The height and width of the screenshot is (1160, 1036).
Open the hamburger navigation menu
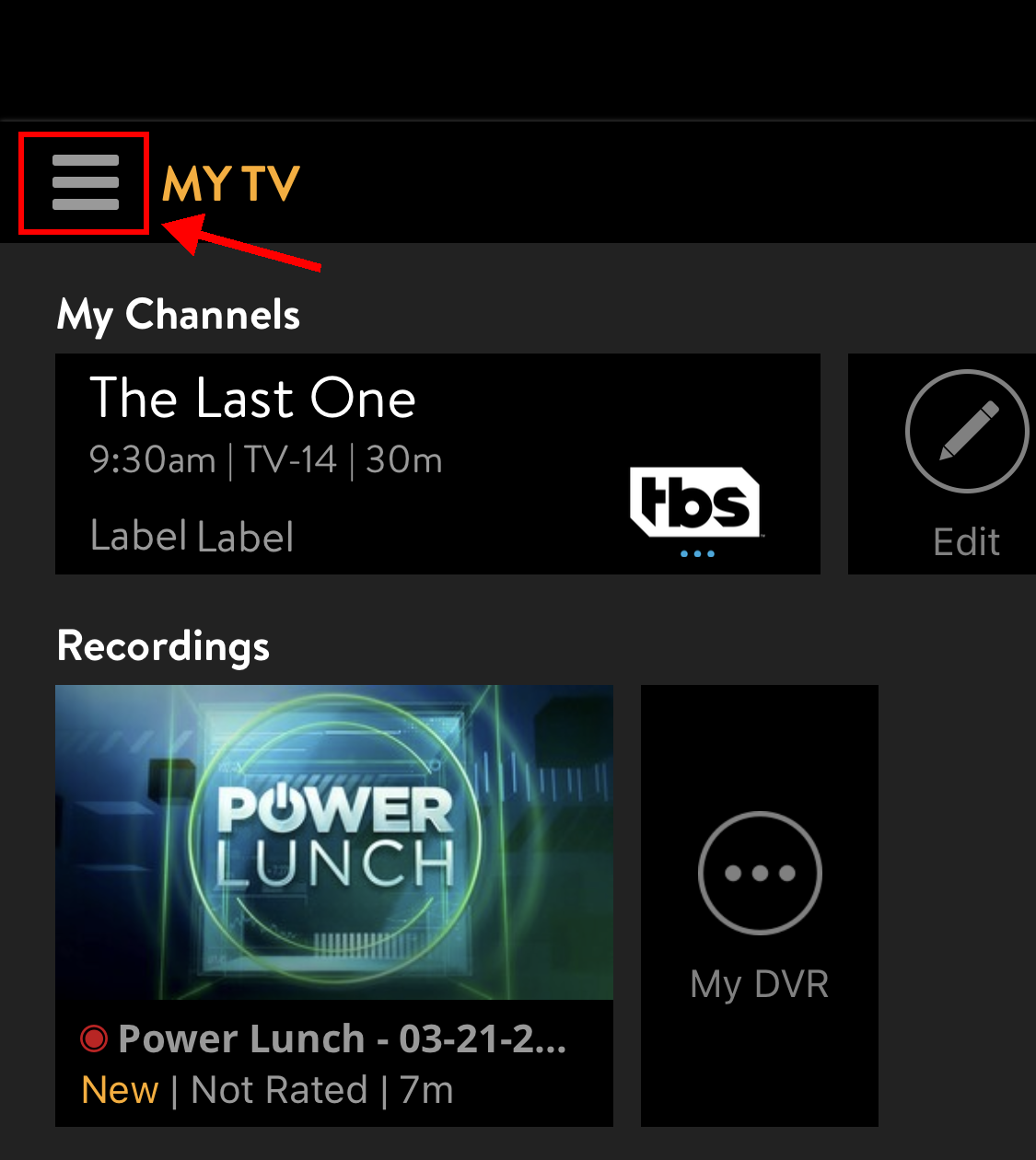[82, 183]
